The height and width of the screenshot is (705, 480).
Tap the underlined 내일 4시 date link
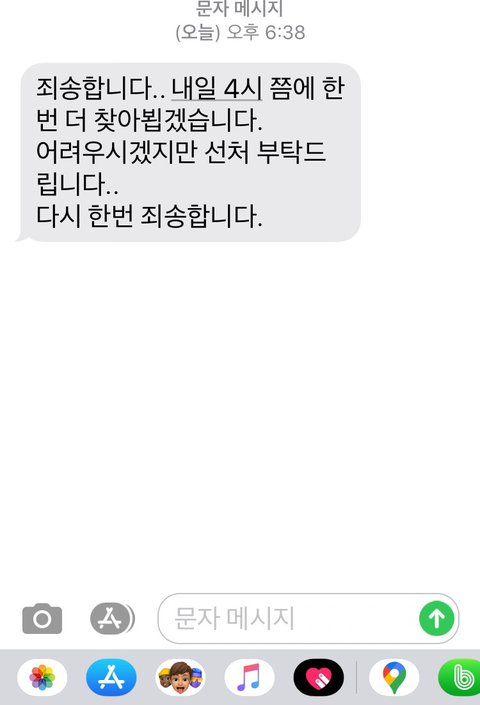(217, 88)
